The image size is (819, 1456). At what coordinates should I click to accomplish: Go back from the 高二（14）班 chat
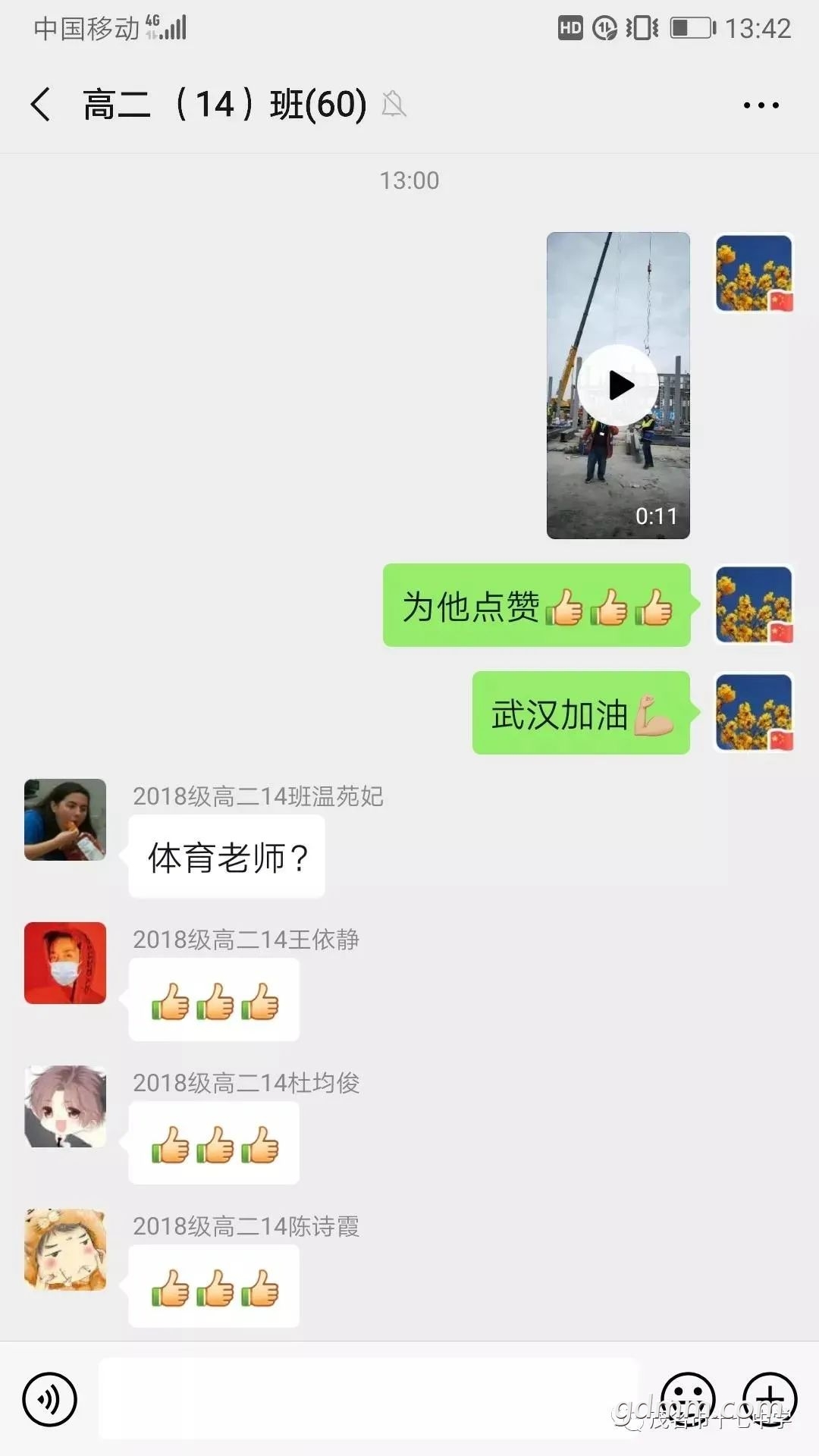(41, 105)
